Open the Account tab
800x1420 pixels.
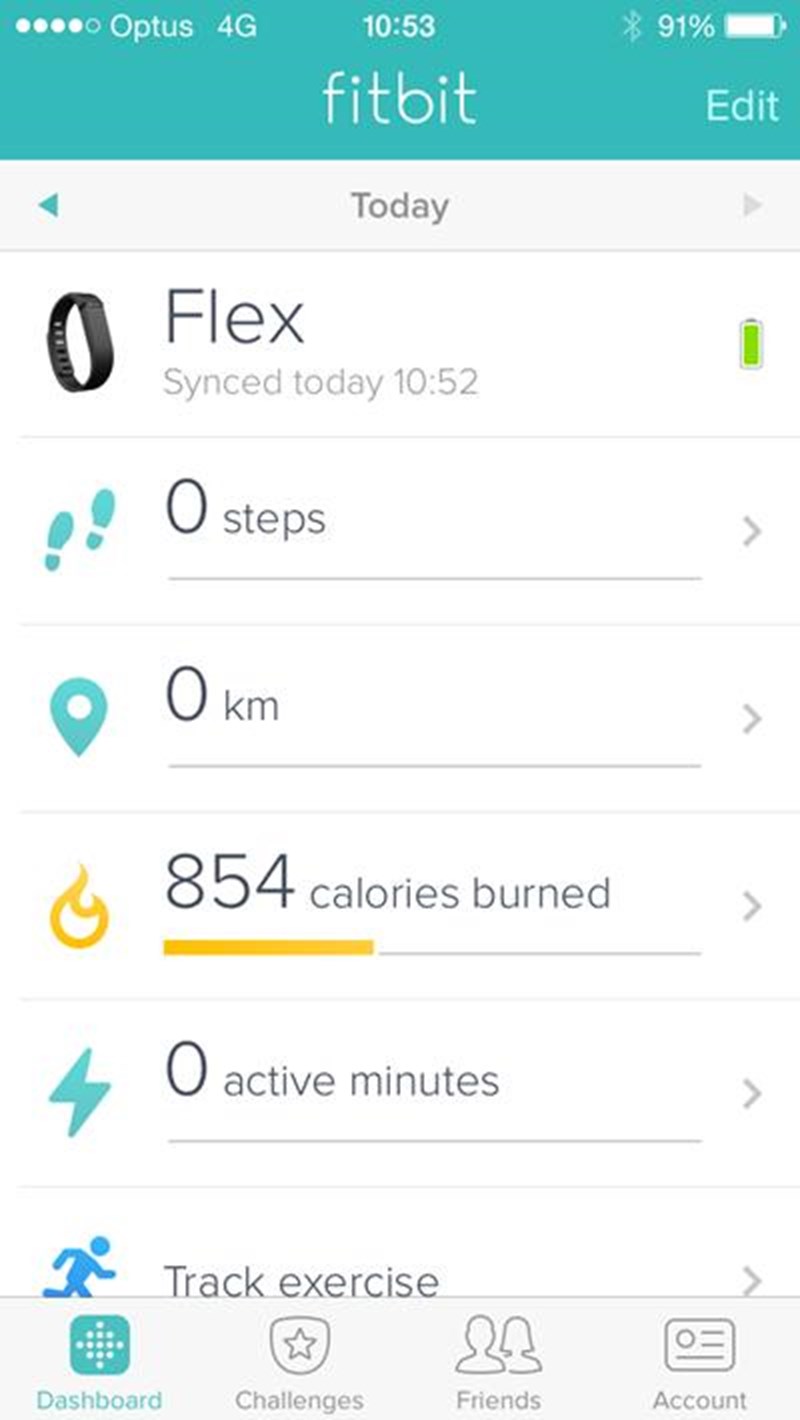click(700, 1362)
